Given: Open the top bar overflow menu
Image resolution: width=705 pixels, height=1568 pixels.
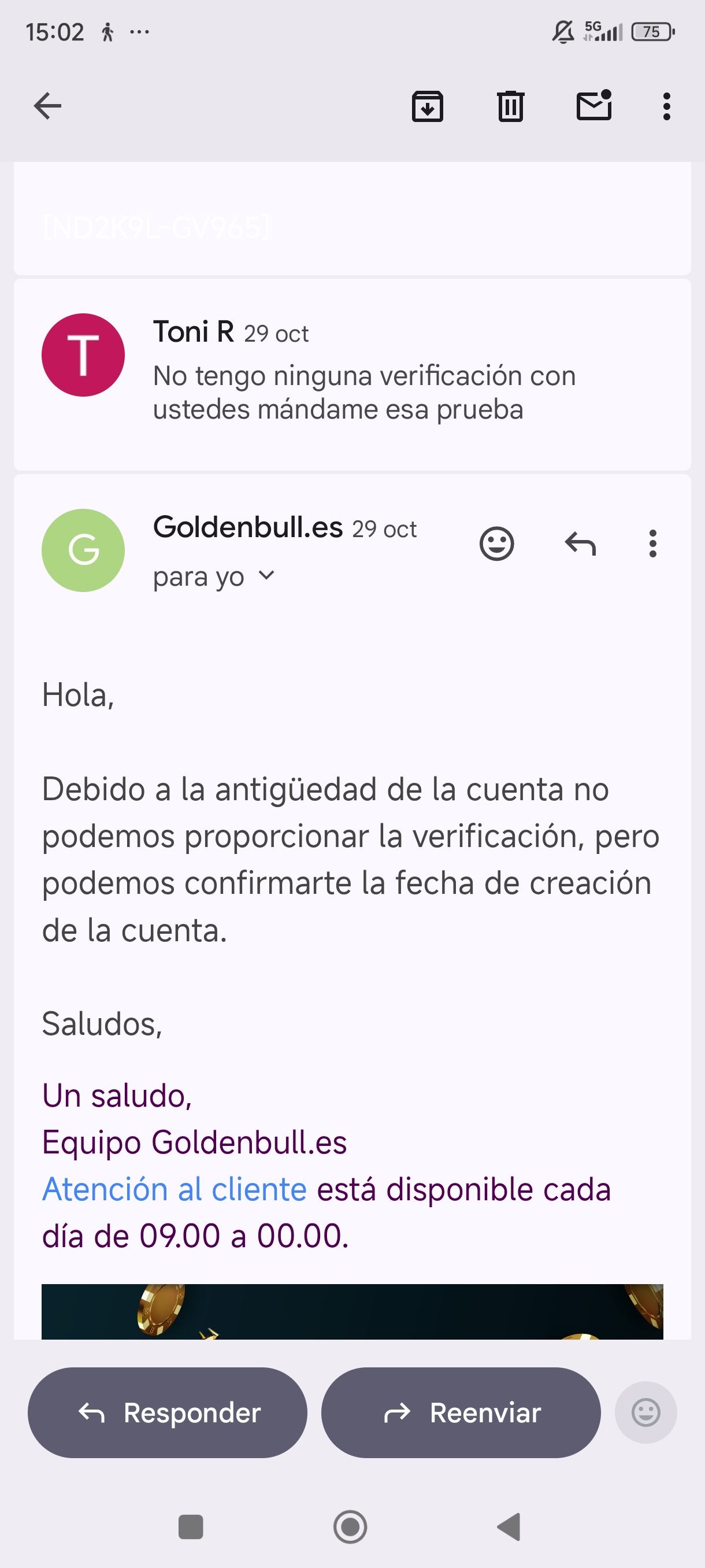Looking at the screenshot, I should [667, 106].
